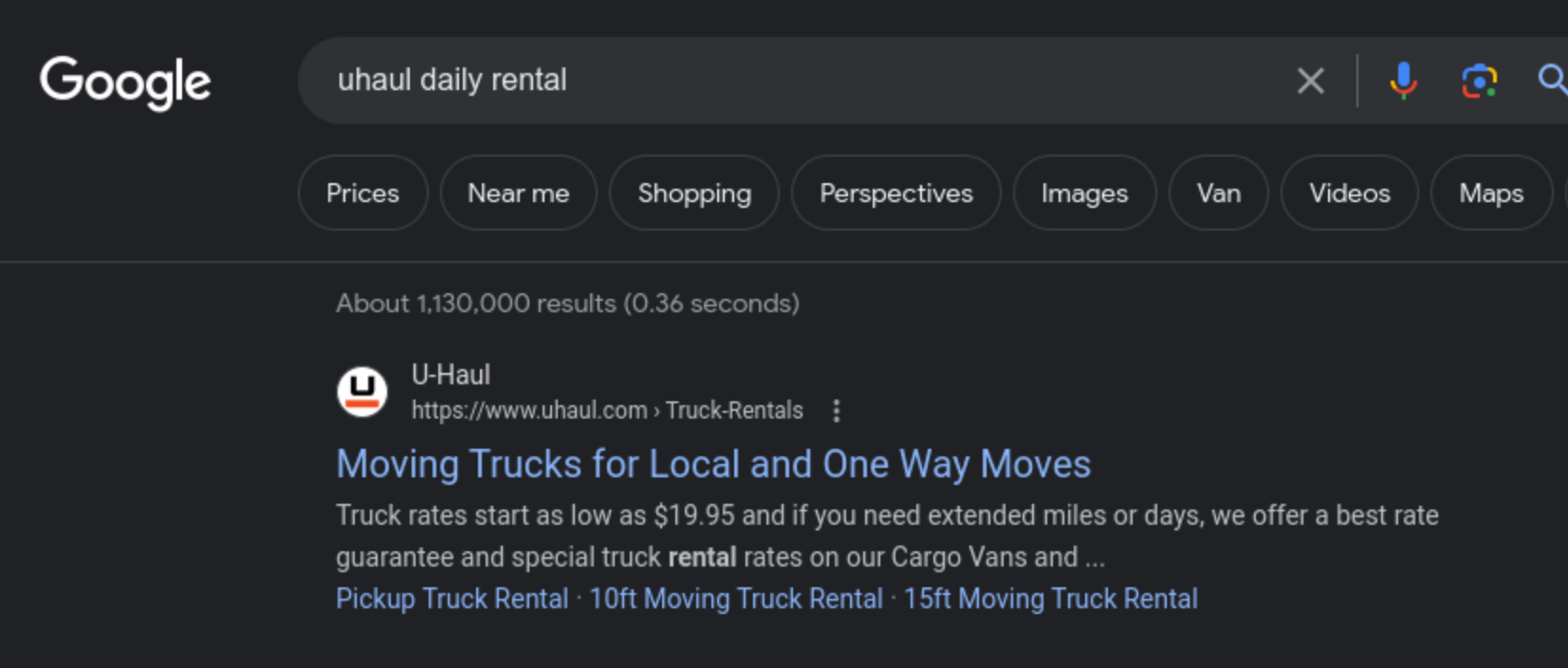Open the Perspectives filter
Screen dimensions: 1568x668
point(895,194)
